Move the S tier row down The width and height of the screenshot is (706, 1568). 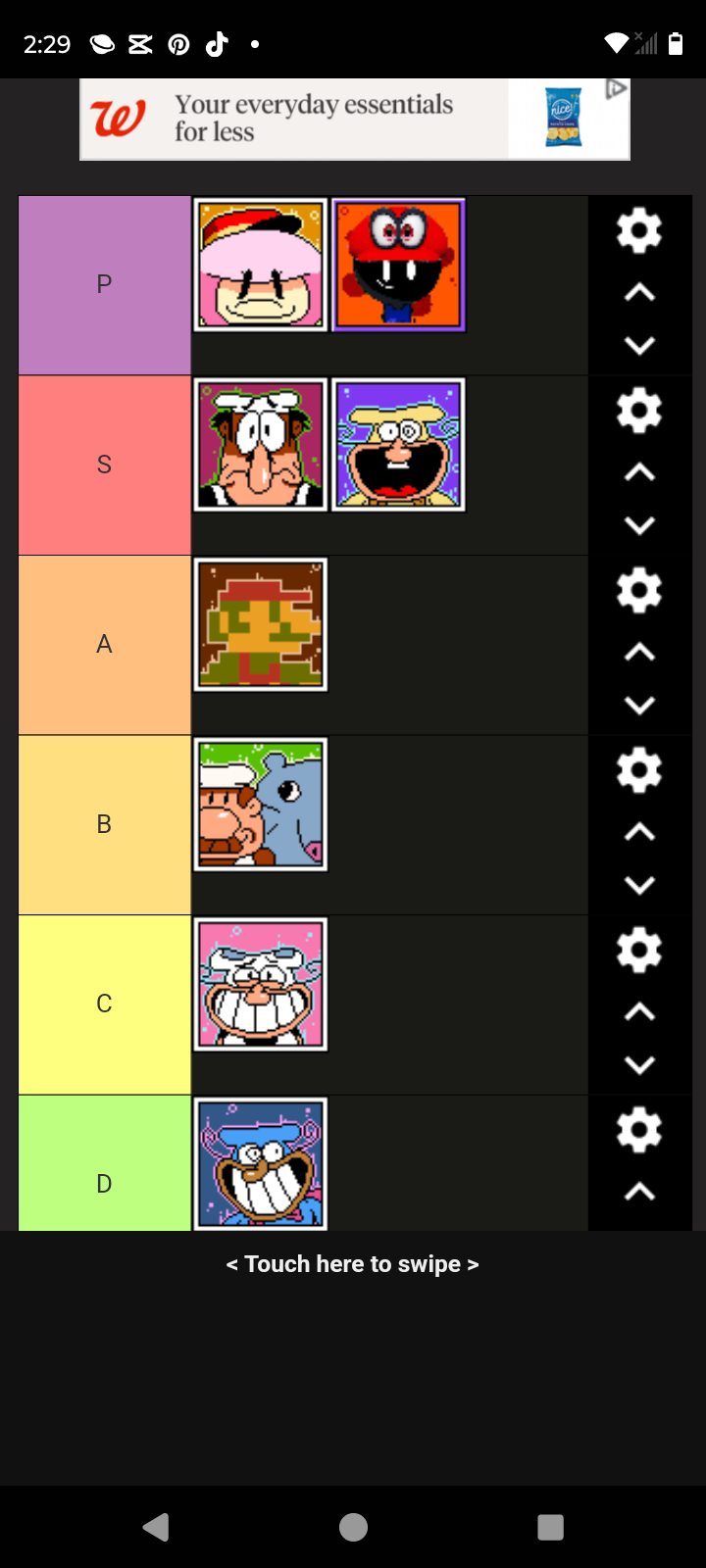click(x=639, y=525)
